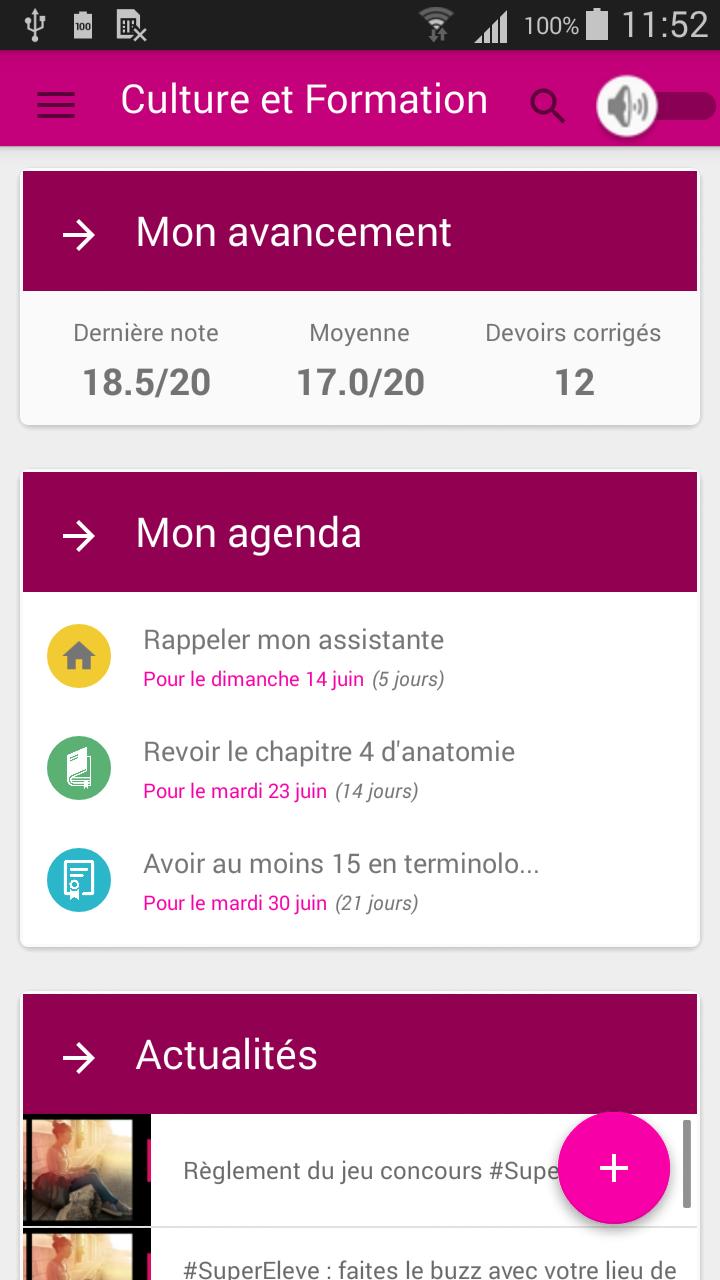Expand the truncated terminology goal entry

(x=342, y=863)
